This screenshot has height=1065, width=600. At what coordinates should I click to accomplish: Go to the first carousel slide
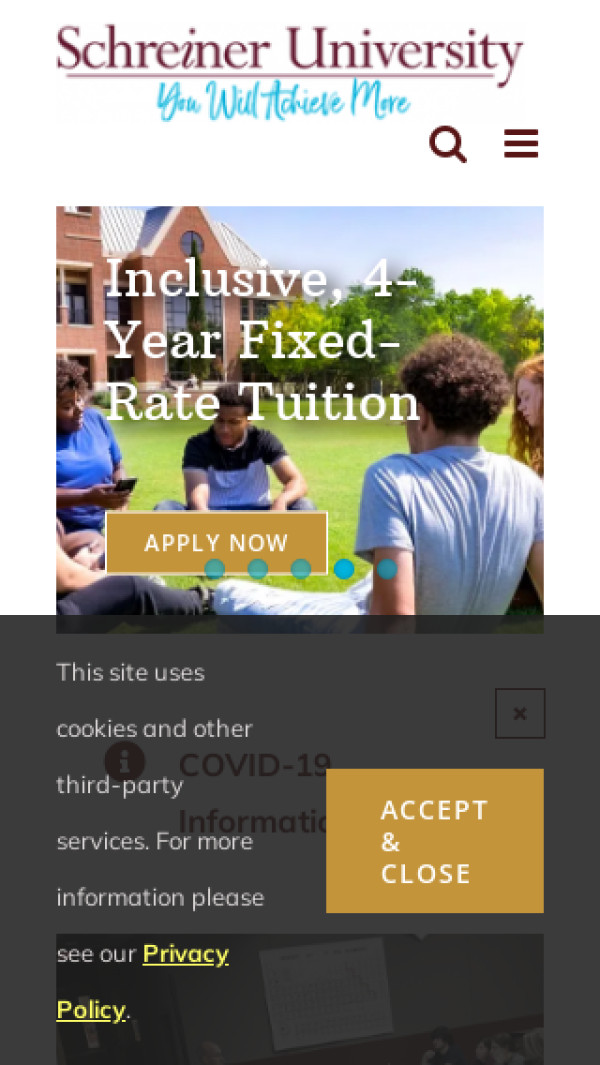(214, 569)
